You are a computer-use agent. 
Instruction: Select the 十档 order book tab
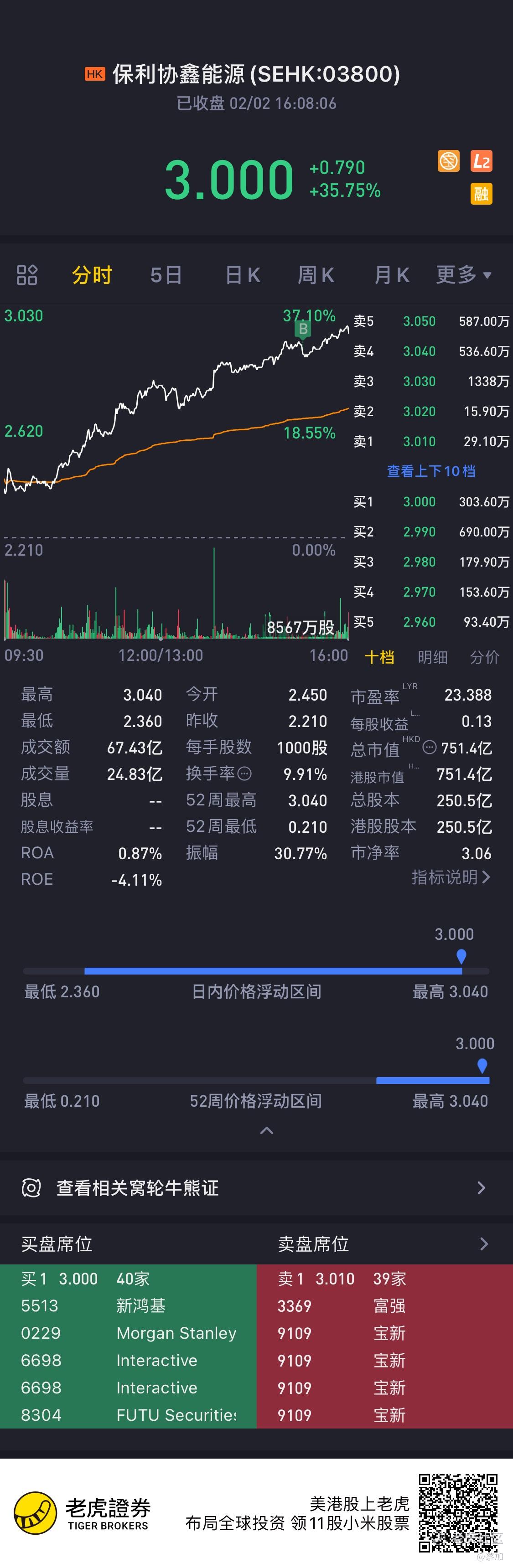[x=379, y=657]
